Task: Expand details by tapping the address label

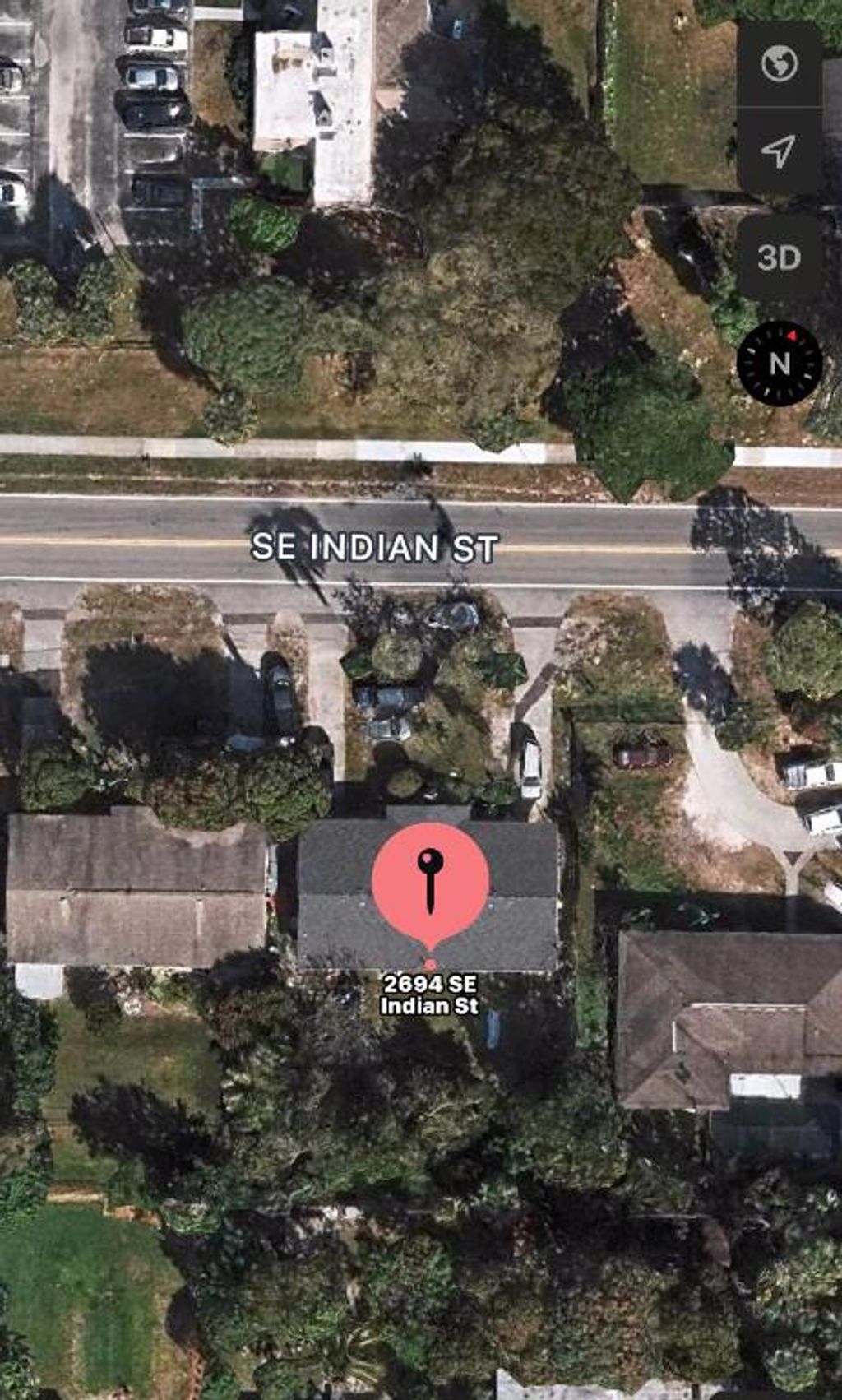Action: 431,994
